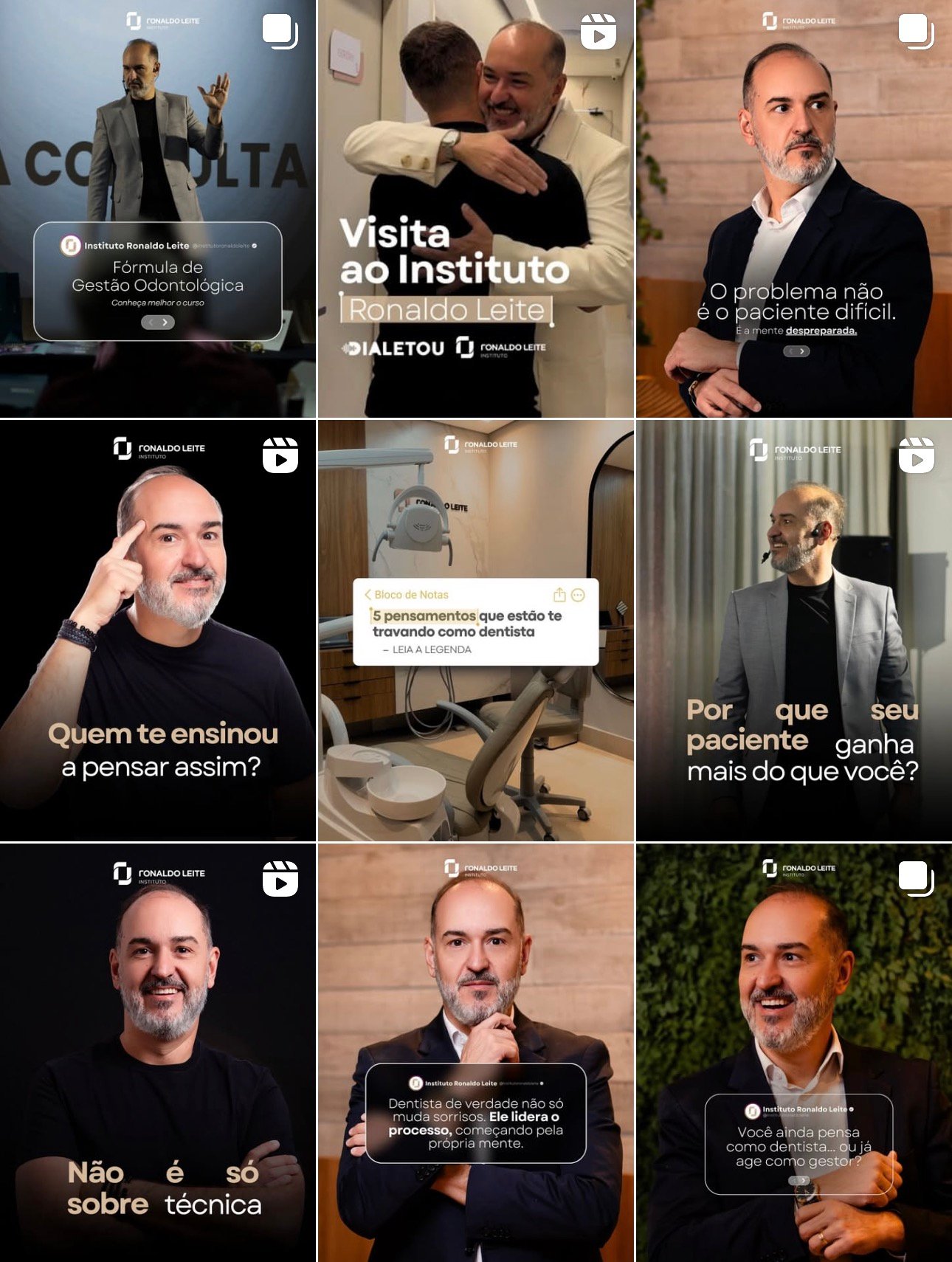This screenshot has width=952, height=1262.
Task: Play the 'Por que seu paciente ganha mais' reel
Action: [x=794, y=630]
